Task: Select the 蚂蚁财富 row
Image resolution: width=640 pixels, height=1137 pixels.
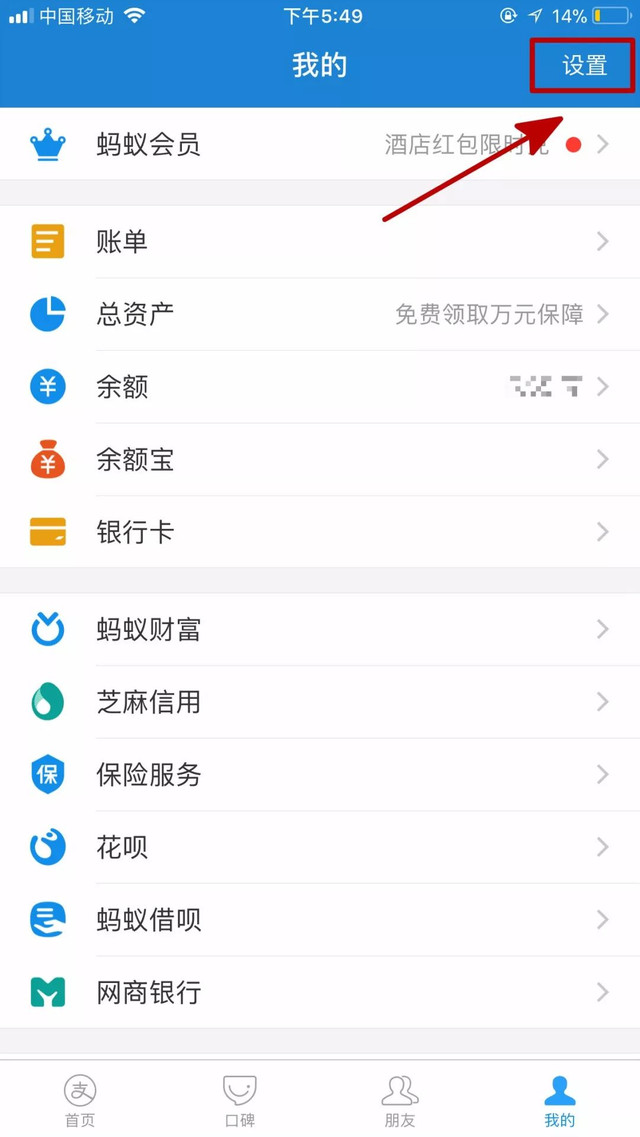Action: [x=320, y=629]
